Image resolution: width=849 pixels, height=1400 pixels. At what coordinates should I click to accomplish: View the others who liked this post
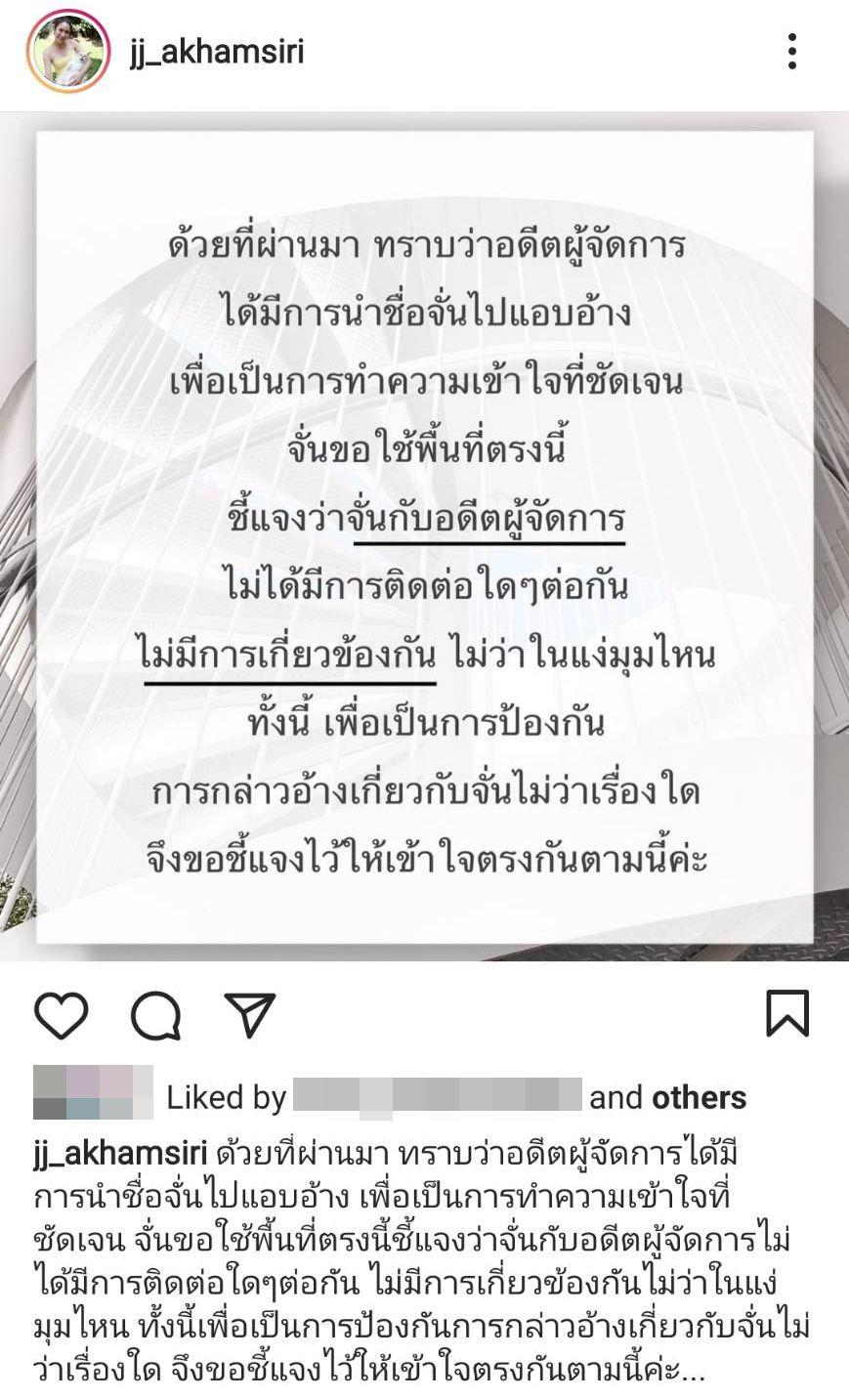coord(699,1097)
